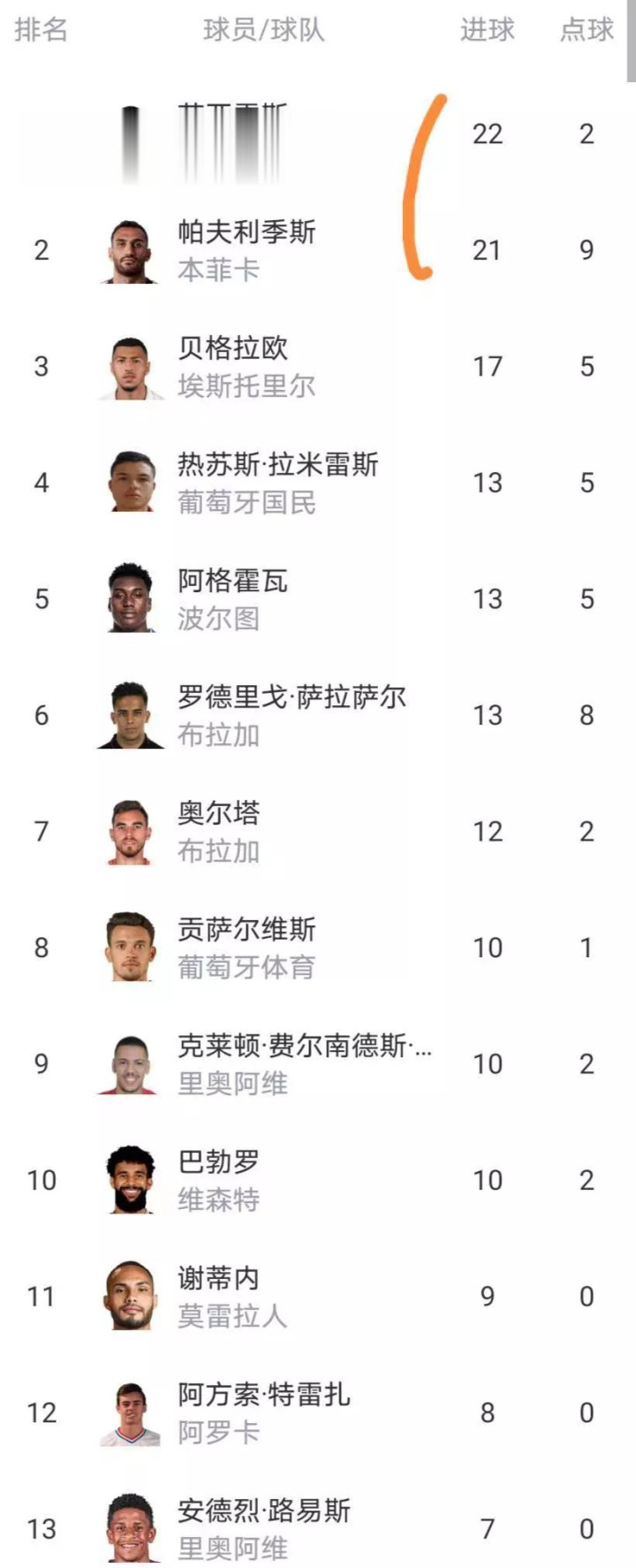This screenshot has height=1568, width=636.
Task: Tap 阿方索·特雷扎 scorer entry
Action: (x=318, y=1412)
